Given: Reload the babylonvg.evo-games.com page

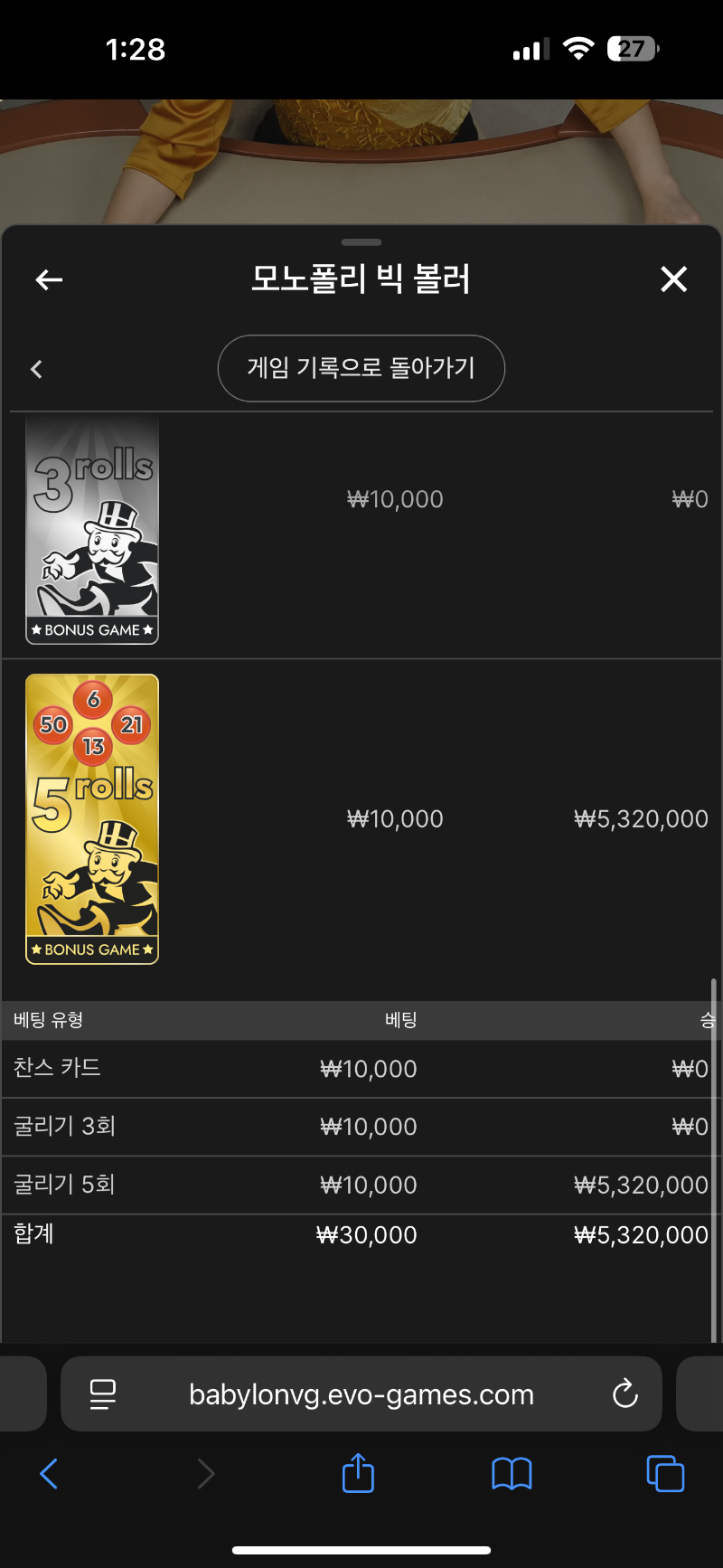Looking at the screenshot, I should (x=624, y=1394).
